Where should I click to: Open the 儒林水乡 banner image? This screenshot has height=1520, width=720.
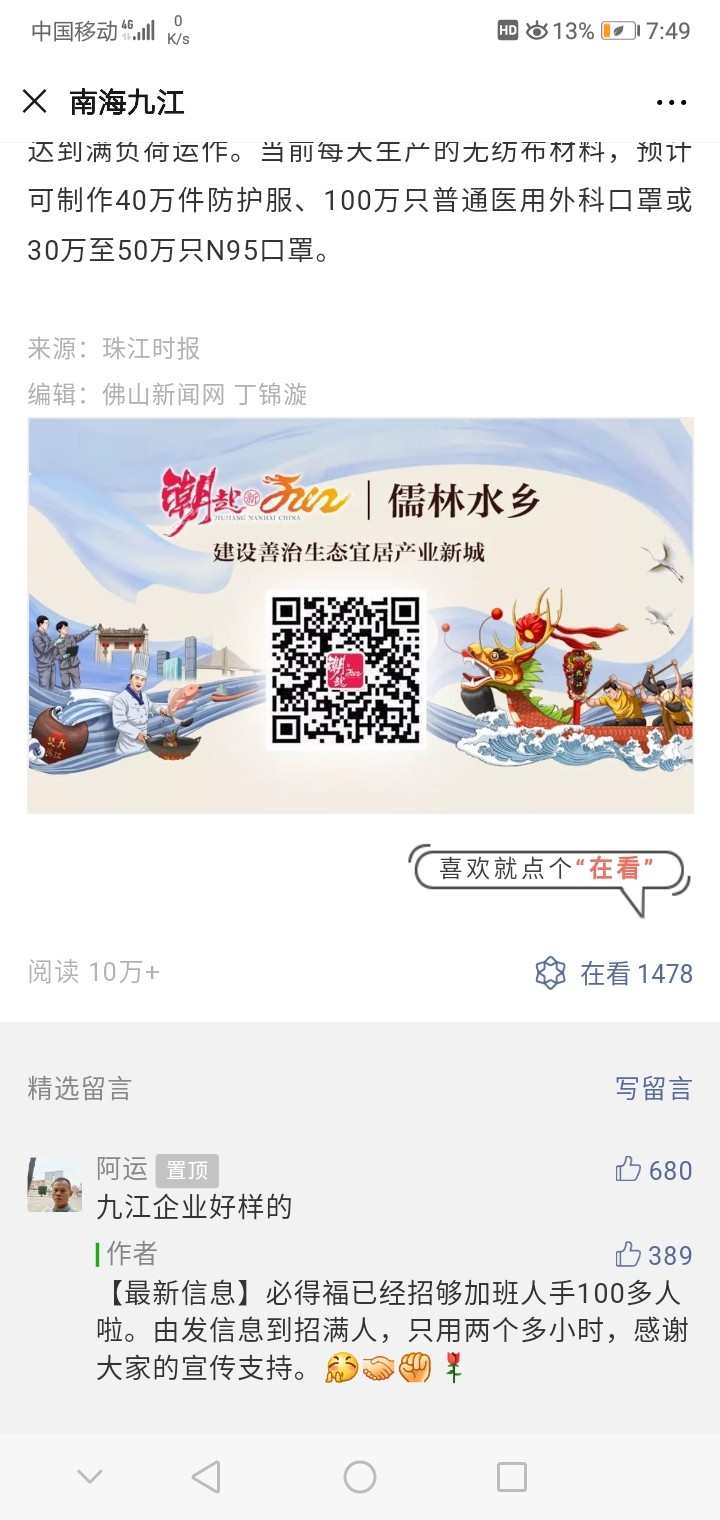360,615
